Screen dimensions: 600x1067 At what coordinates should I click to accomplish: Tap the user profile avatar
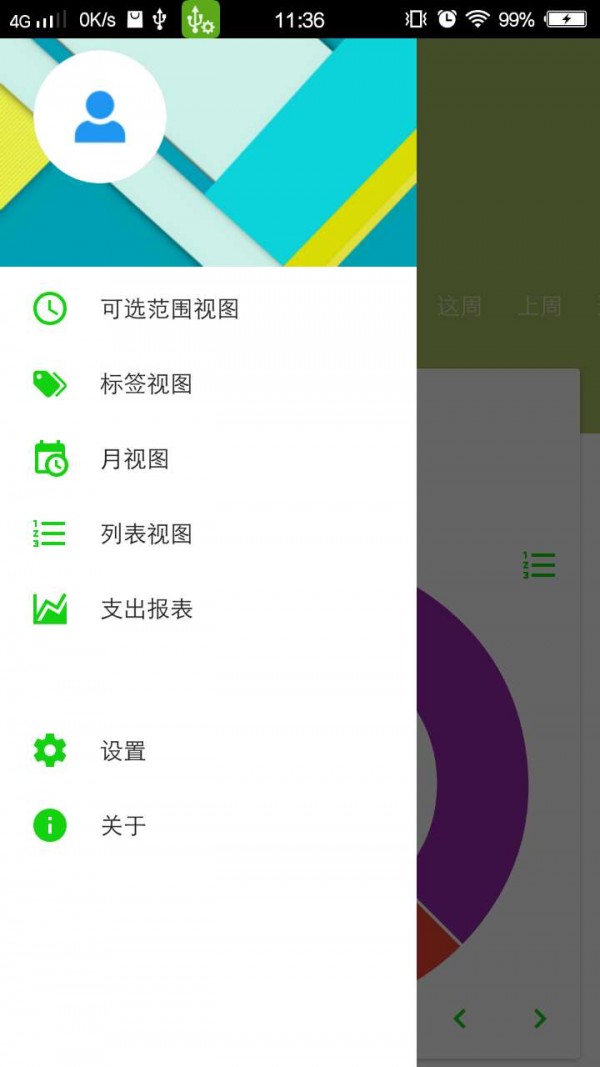[99, 117]
